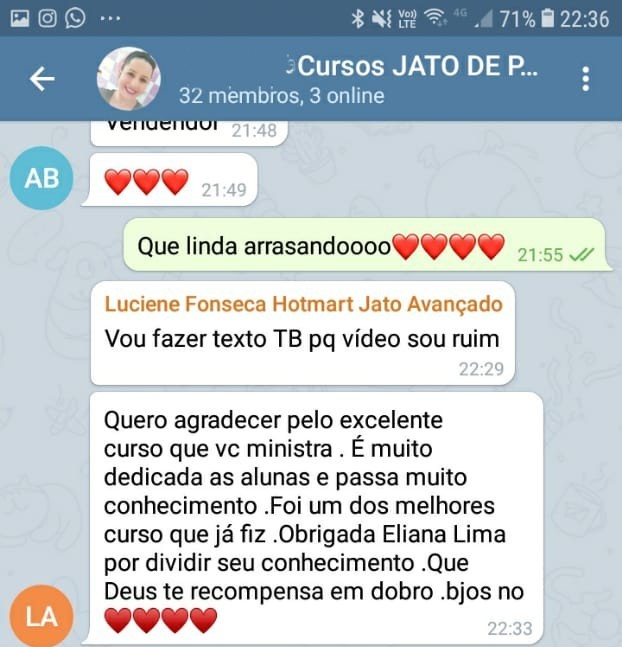The width and height of the screenshot is (622, 647).
Task: Open the three-dot overflow menu
Action: pos(586,80)
